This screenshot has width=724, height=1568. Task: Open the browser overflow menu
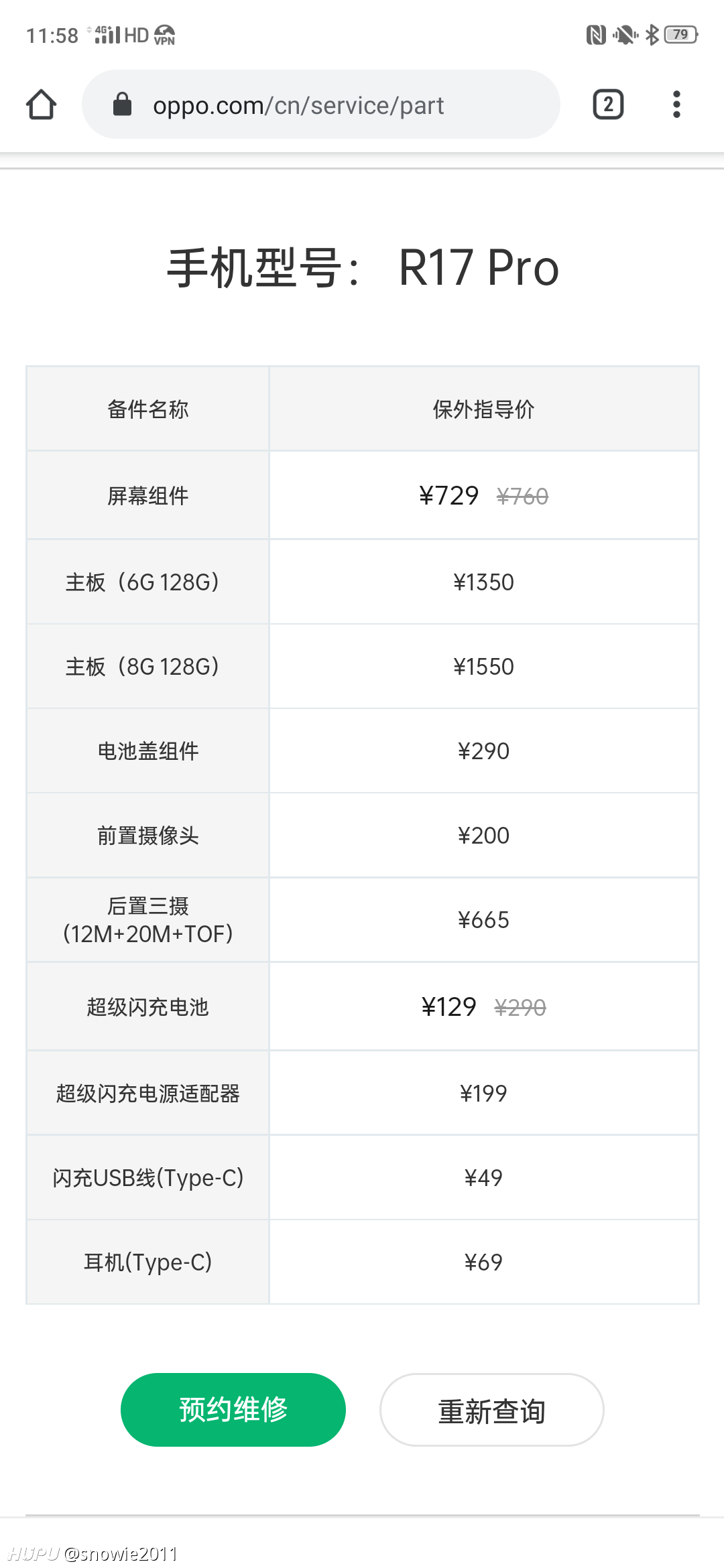click(x=676, y=105)
